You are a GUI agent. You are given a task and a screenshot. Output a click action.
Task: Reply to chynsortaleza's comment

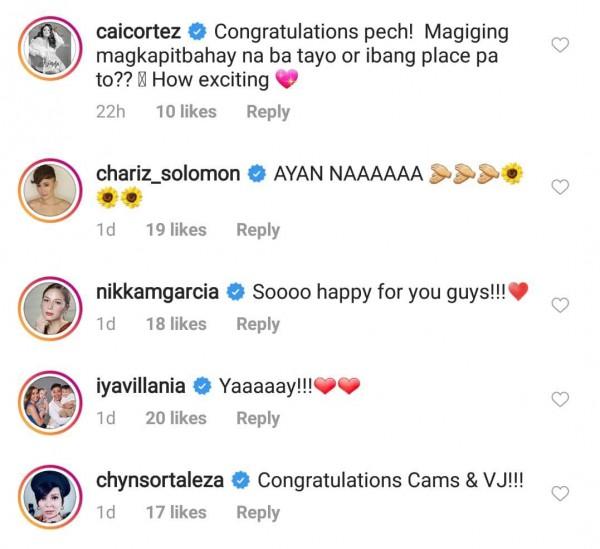point(257,512)
